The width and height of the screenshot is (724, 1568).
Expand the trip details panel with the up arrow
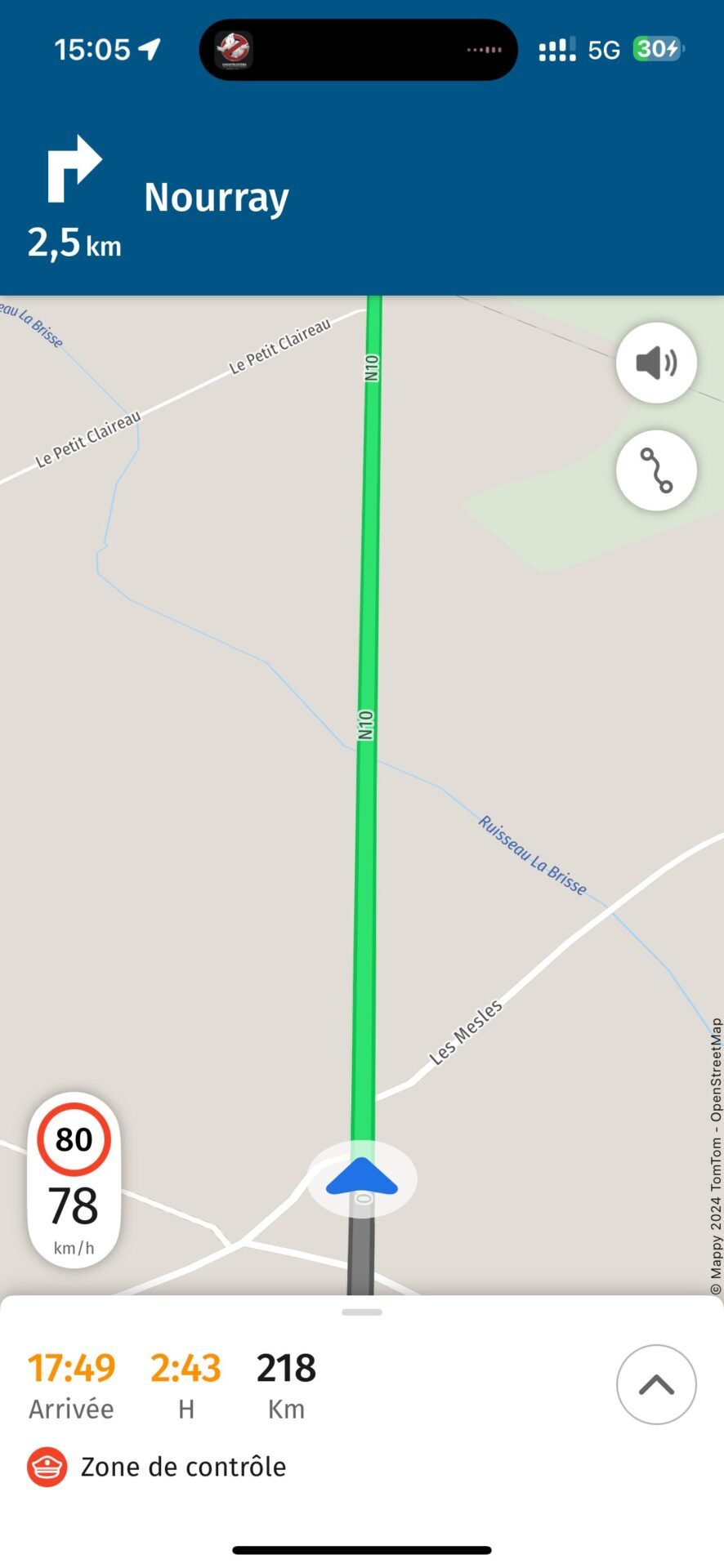656,1385
